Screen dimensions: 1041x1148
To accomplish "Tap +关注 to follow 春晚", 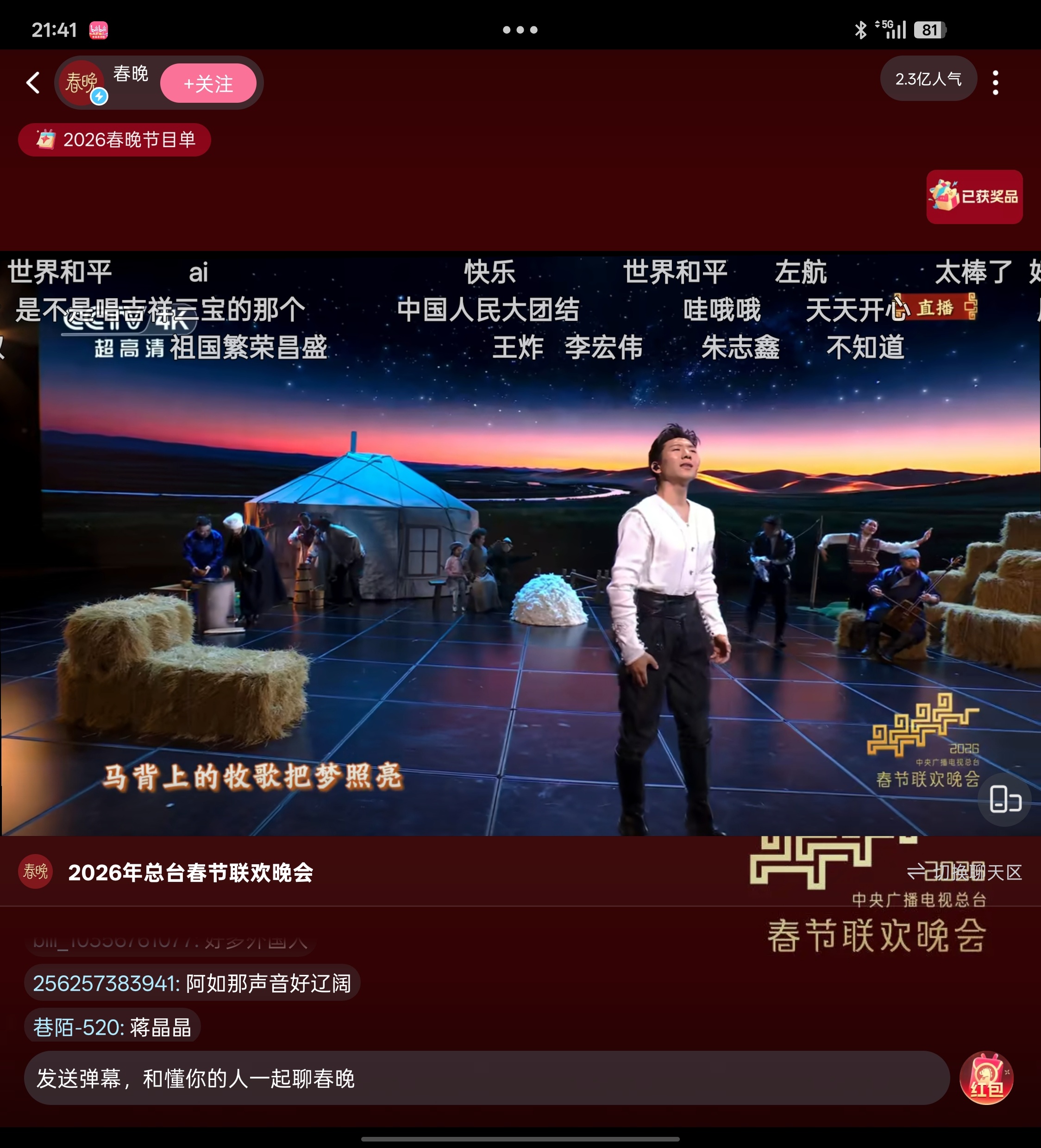I will tap(208, 83).
